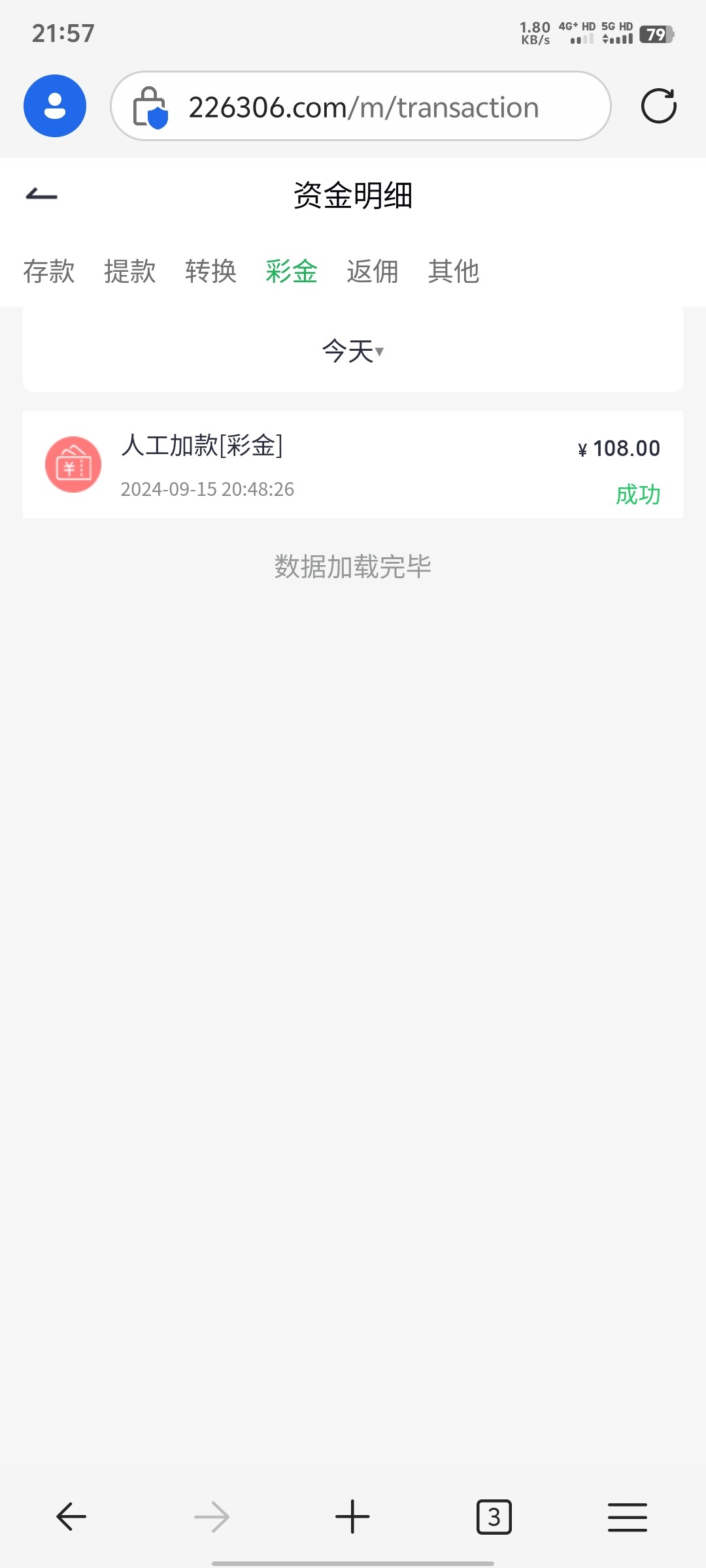Open the 人工加款[彩金] transaction record
The image size is (706, 1568).
pyautogui.click(x=353, y=465)
